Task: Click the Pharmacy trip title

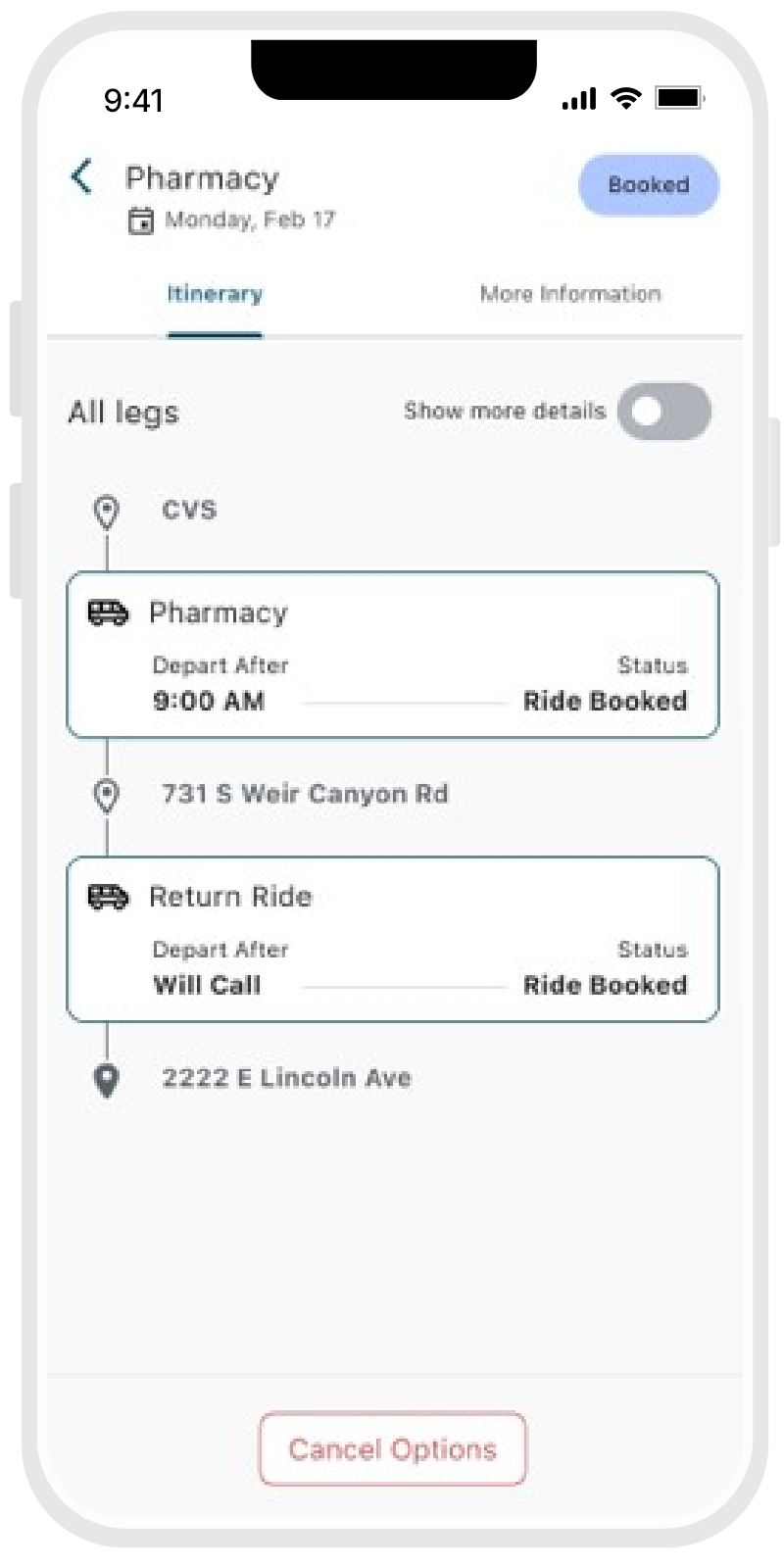Action: coord(202,177)
